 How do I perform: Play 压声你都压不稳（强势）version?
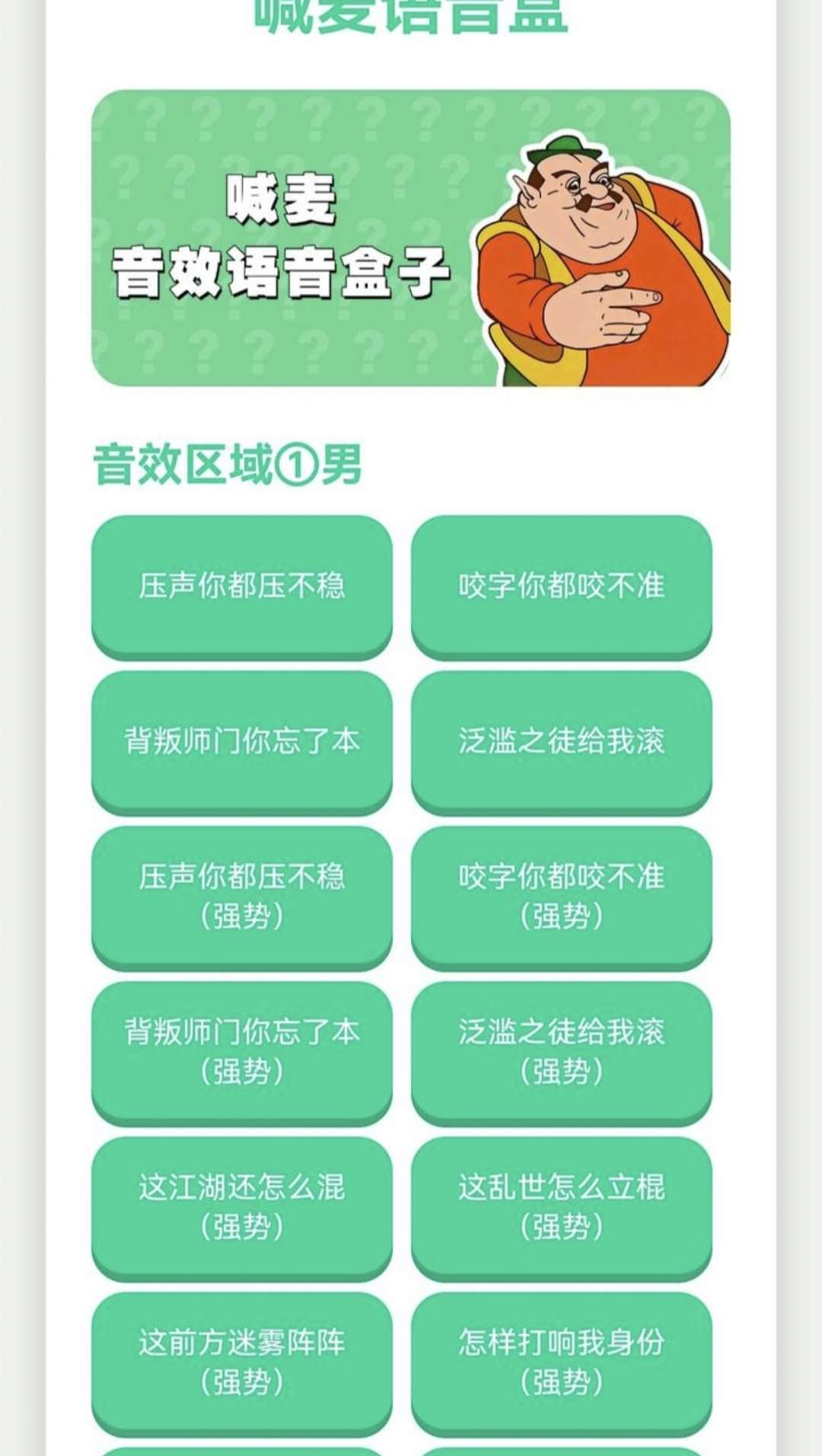click(x=242, y=896)
